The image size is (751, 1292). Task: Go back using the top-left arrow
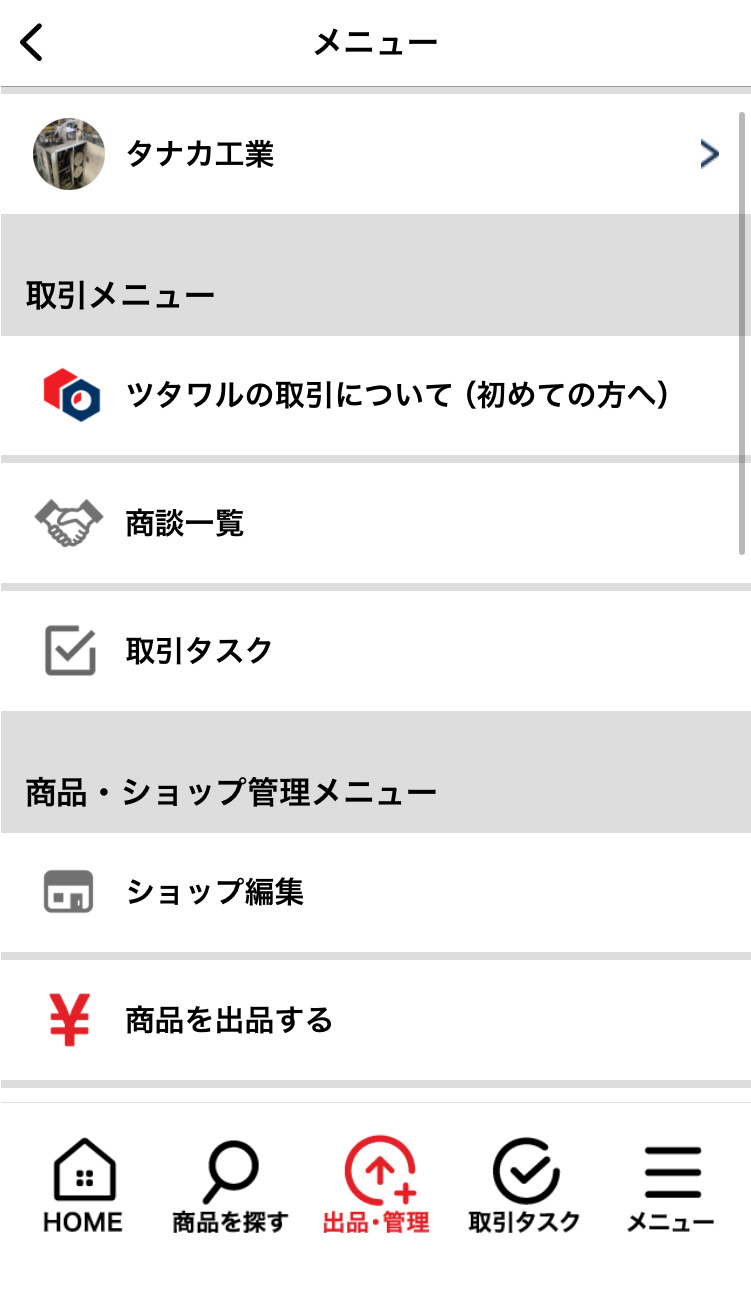click(x=32, y=43)
